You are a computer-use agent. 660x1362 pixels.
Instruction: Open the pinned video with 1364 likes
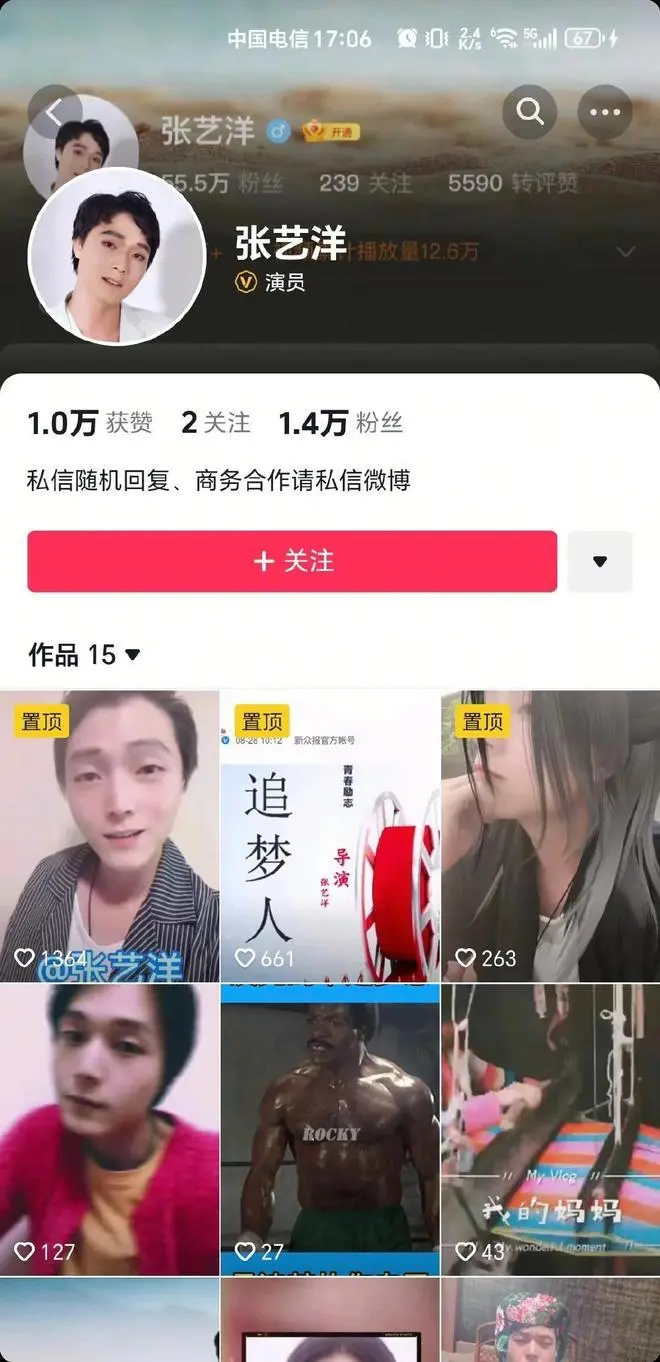109,835
